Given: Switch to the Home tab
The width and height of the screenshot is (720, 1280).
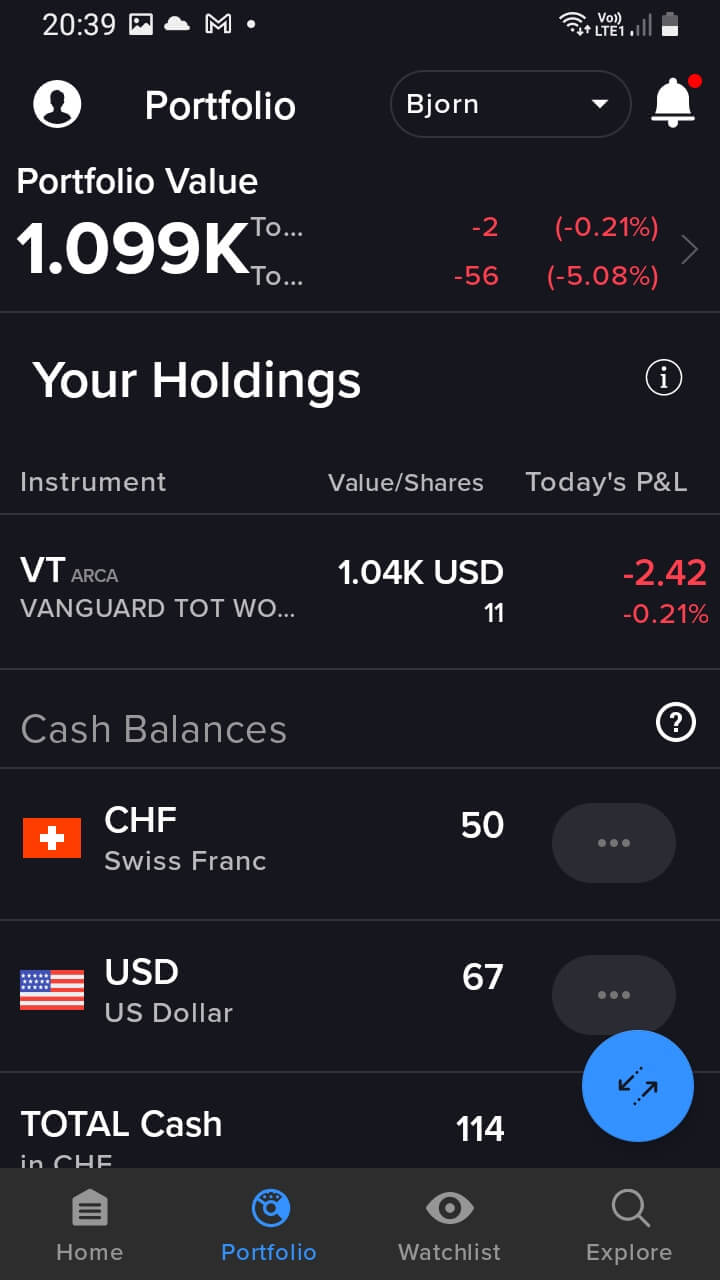Looking at the screenshot, I should (x=89, y=1225).
